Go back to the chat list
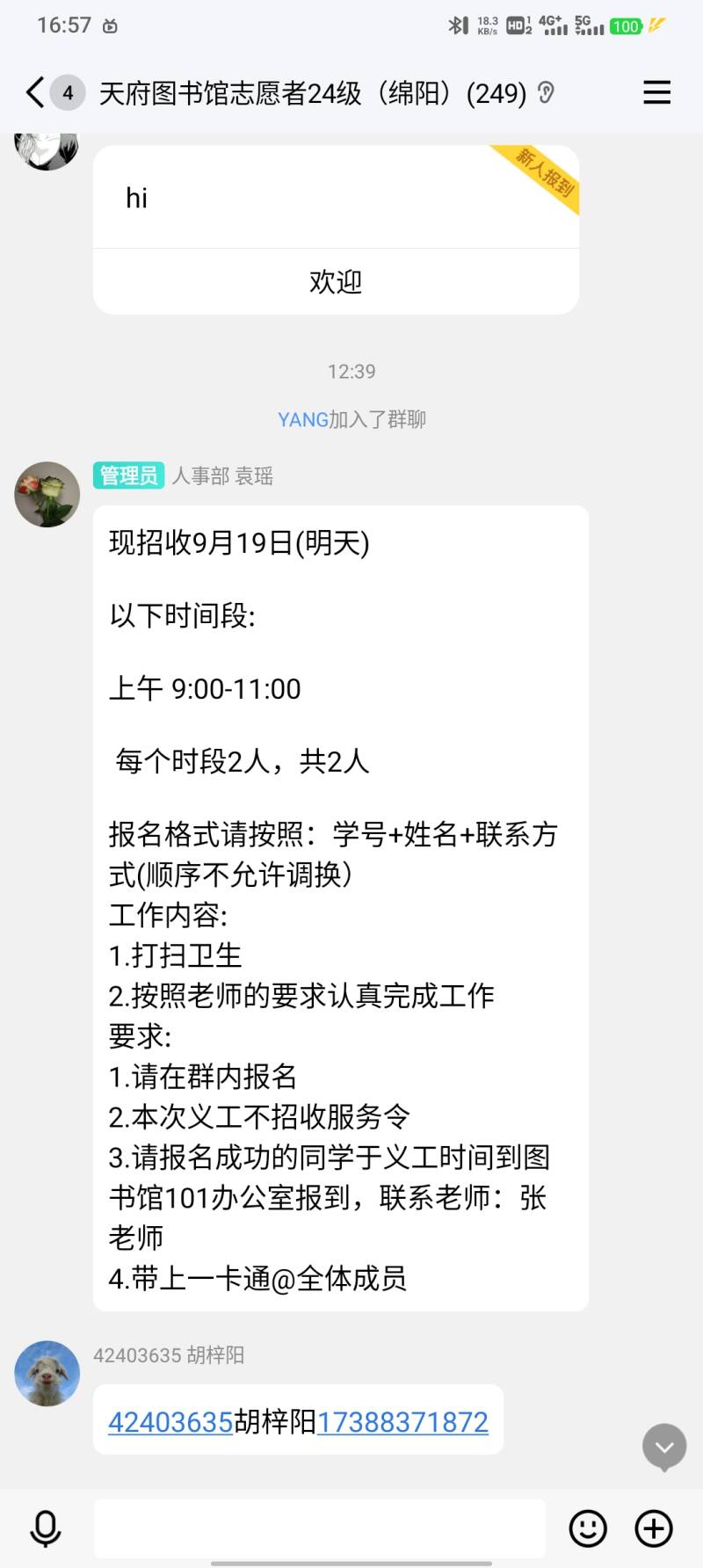Viewport: 703px width, 1568px height. [x=35, y=92]
